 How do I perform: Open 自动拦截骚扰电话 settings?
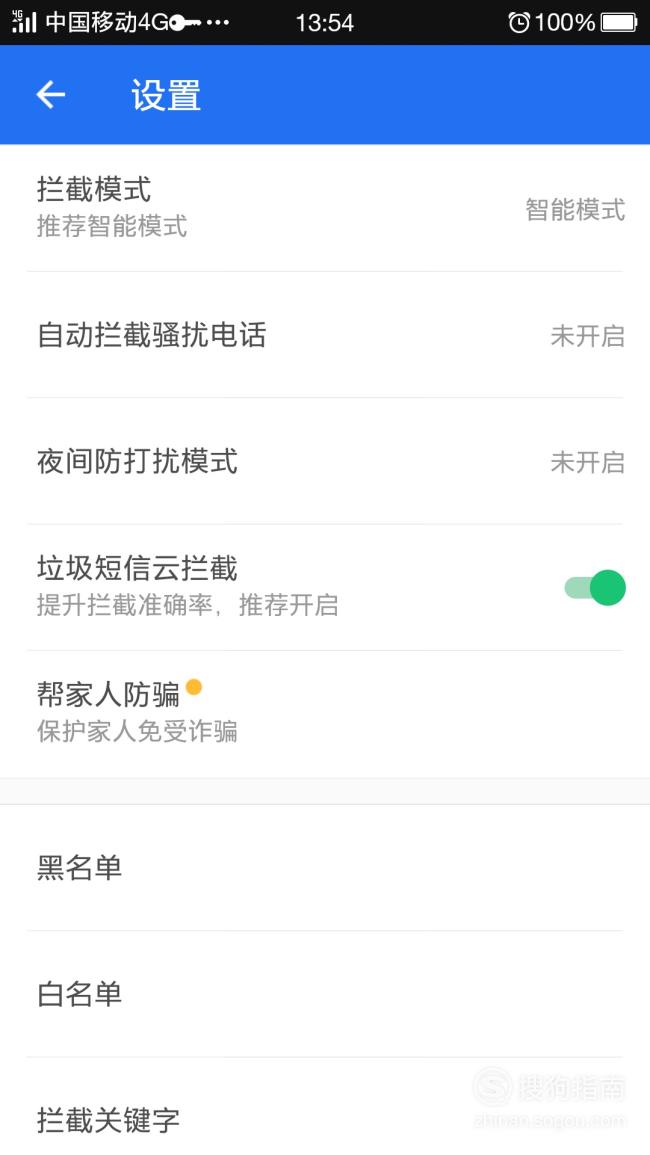pyautogui.click(x=325, y=335)
